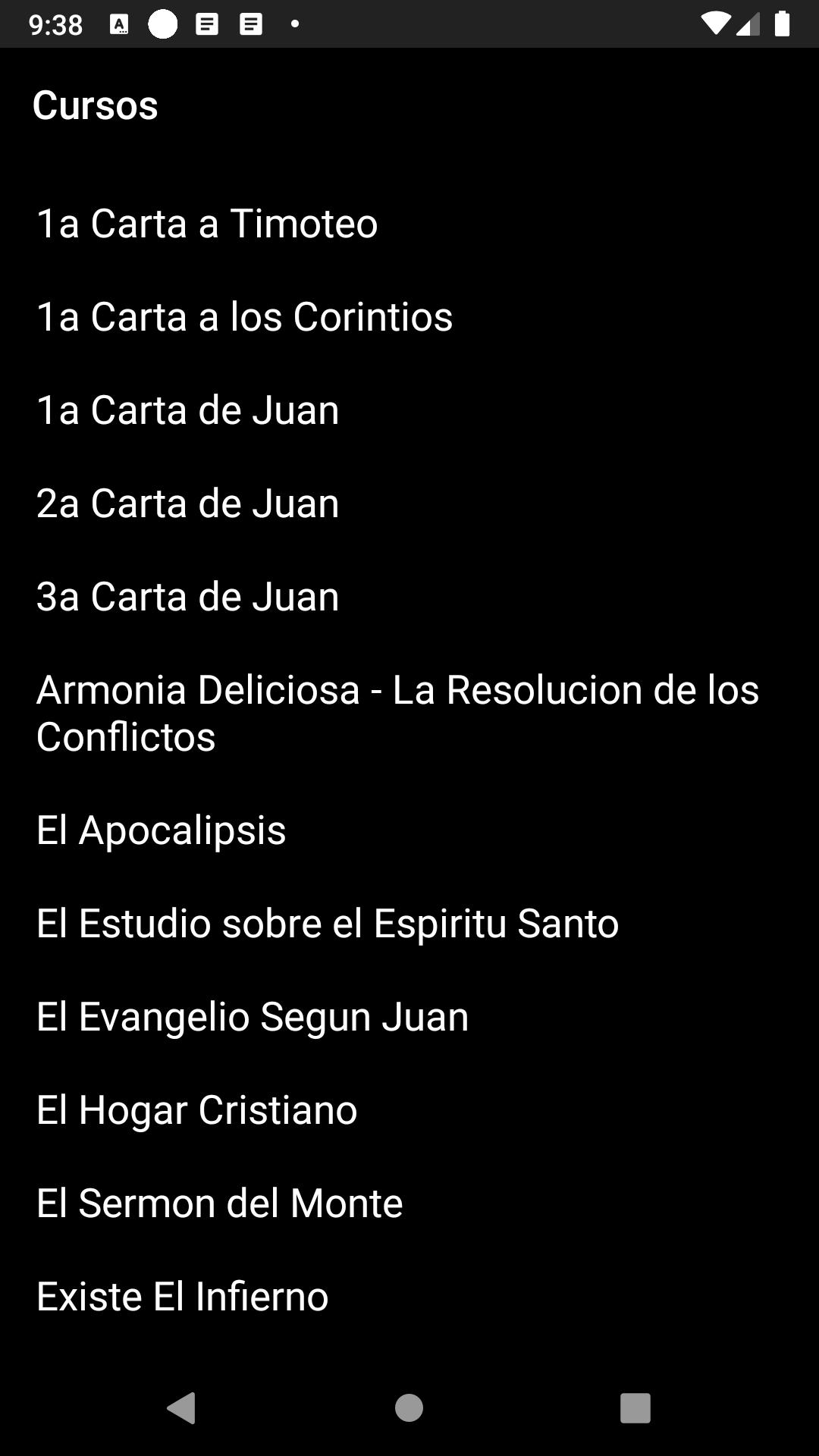The width and height of the screenshot is (819, 1456).
Task: Open the 1a Carta de Juan course
Action: [x=188, y=410]
